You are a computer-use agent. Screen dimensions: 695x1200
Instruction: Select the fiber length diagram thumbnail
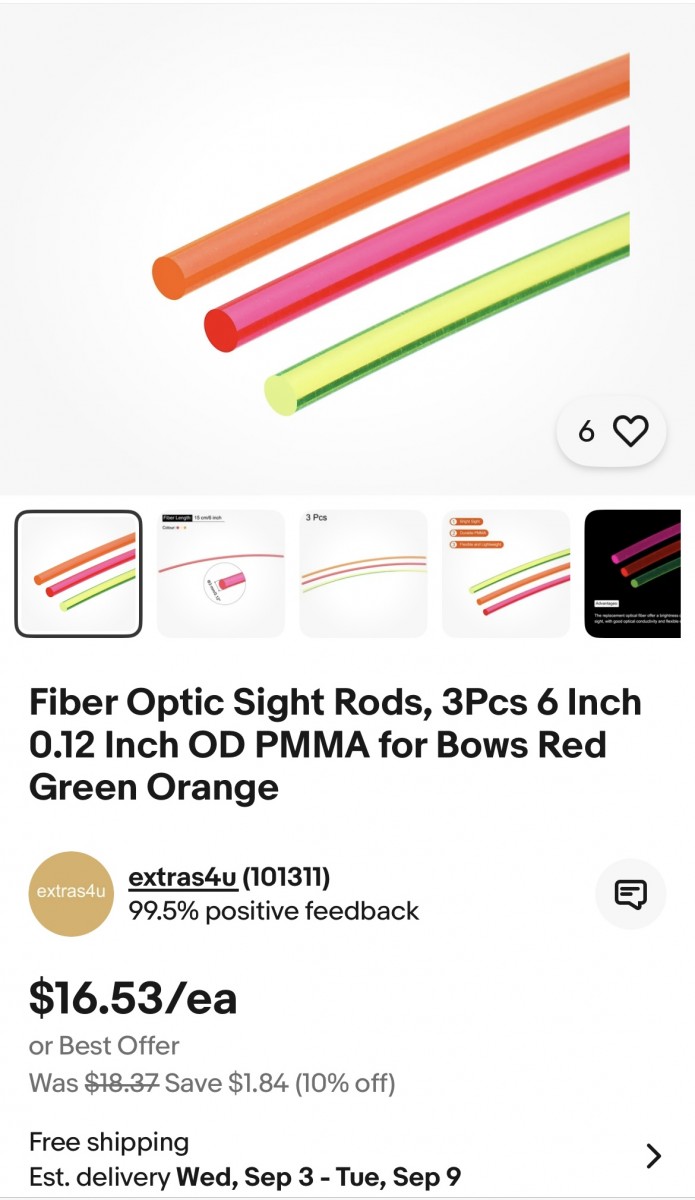220,574
